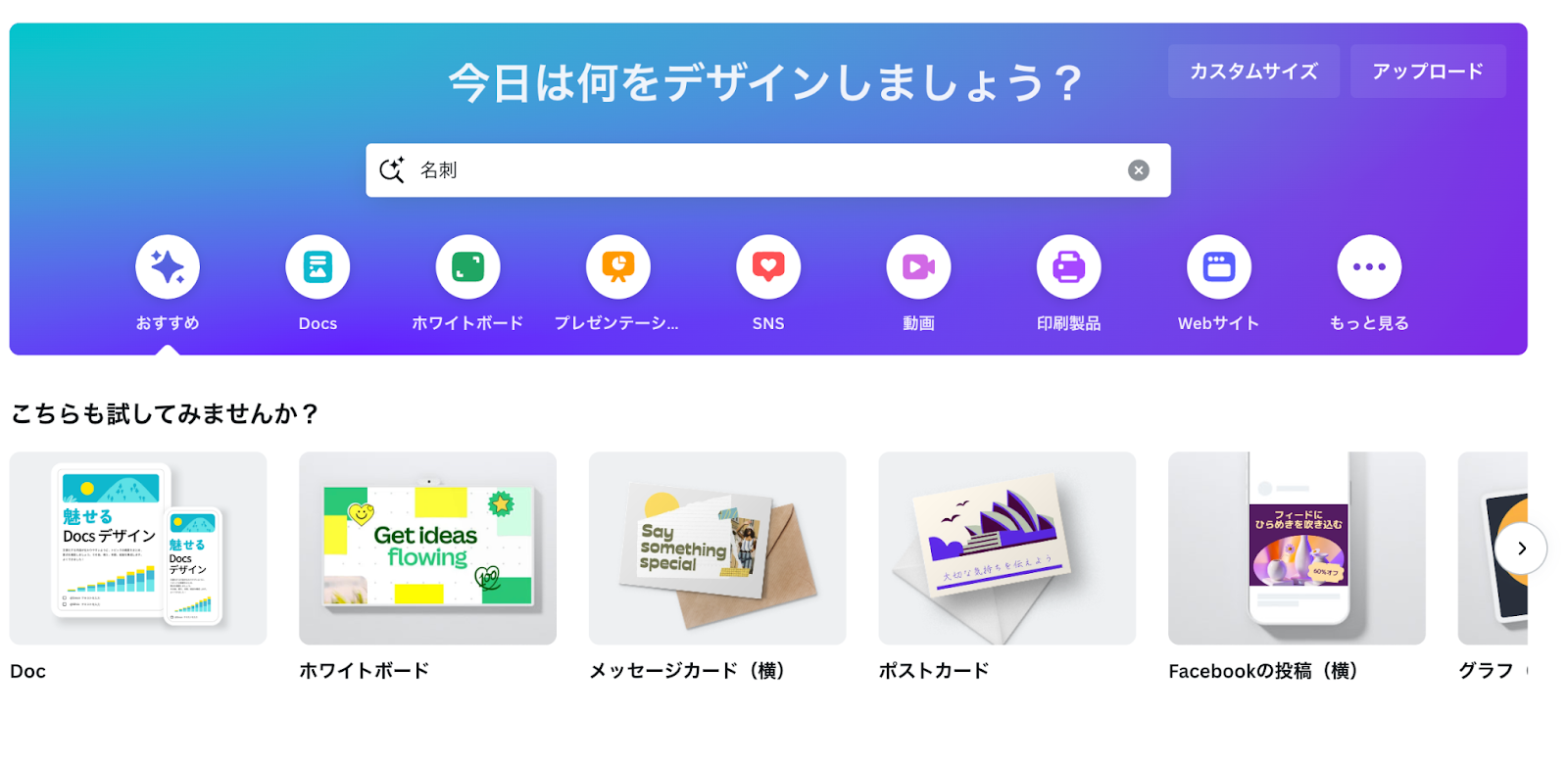Viewport: 1568px width, 763px height.
Task: Choose the 動画 category
Action: [x=918, y=267]
